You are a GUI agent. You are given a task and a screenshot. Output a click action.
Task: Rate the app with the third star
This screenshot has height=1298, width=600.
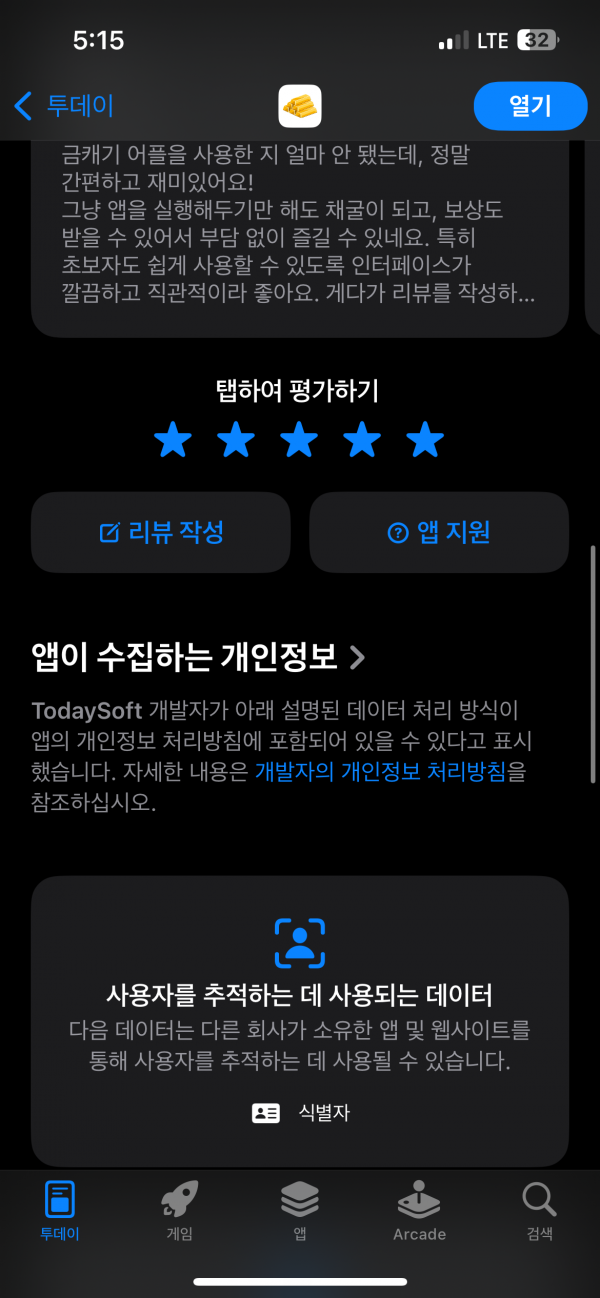pos(300,439)
